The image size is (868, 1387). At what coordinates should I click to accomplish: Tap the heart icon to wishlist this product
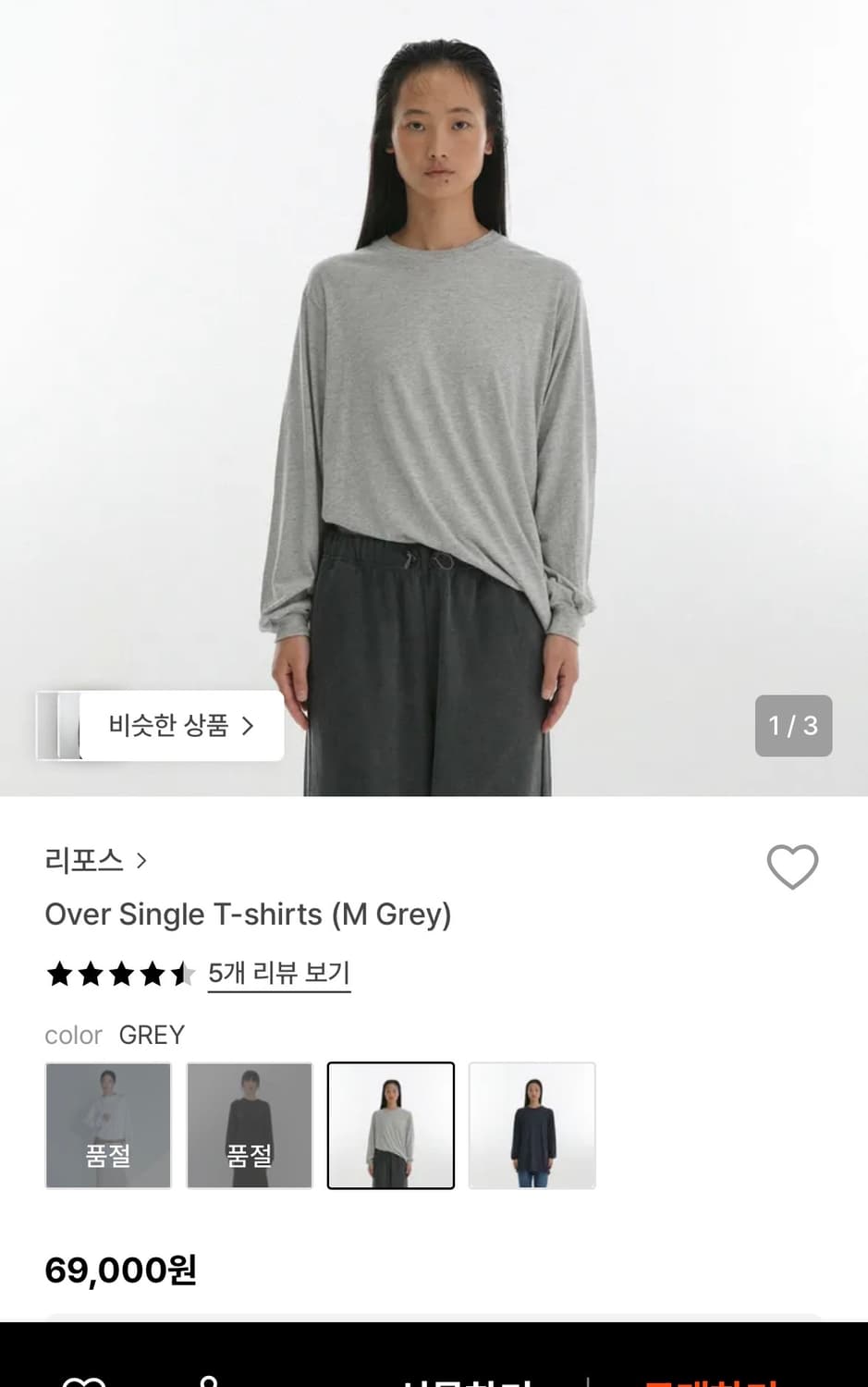click(x=792, y=866)
